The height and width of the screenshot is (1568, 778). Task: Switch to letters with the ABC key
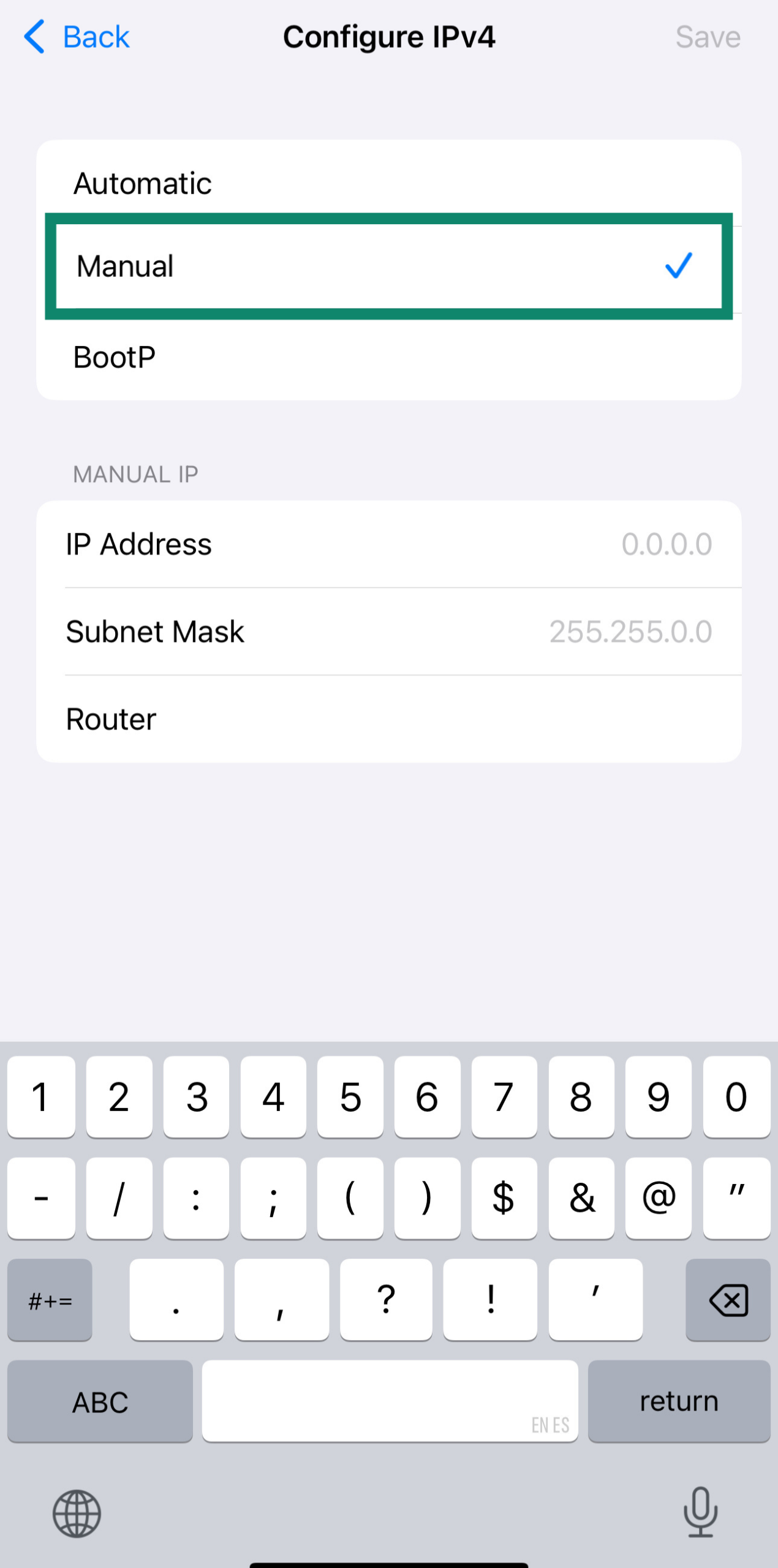coord(100,1401)
